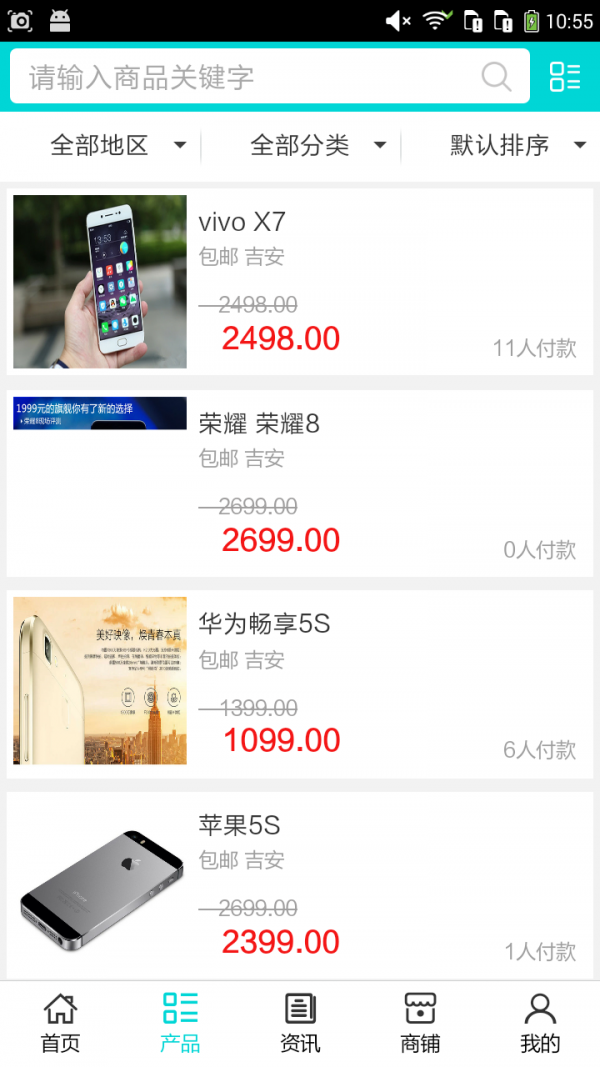Open the 华为畅享5S product card
Screen dimensions: 600x1067
300,684
